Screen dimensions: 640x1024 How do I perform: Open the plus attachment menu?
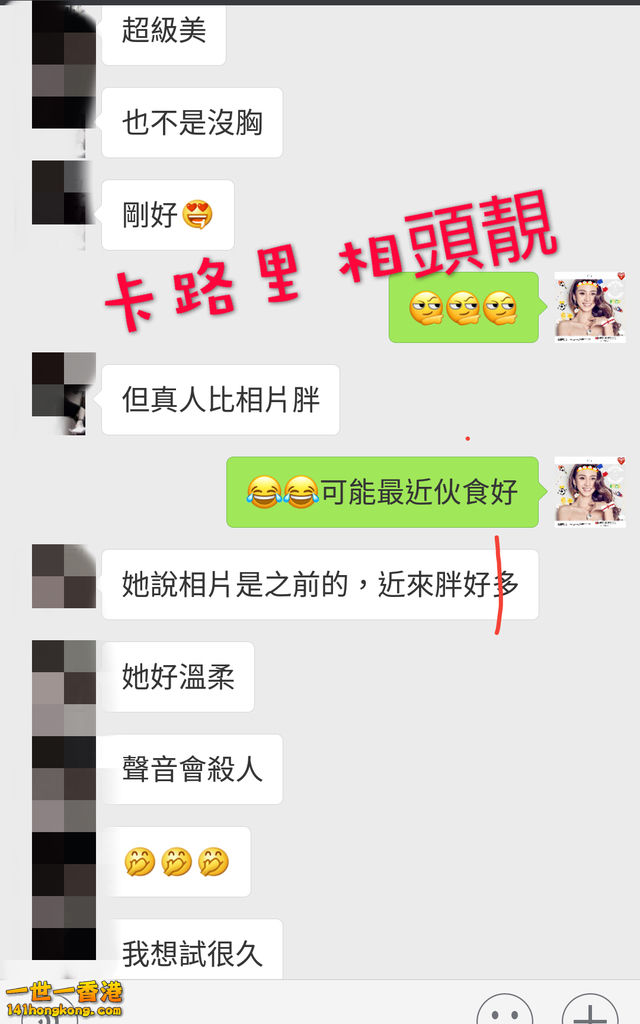tap(590, 1012)
